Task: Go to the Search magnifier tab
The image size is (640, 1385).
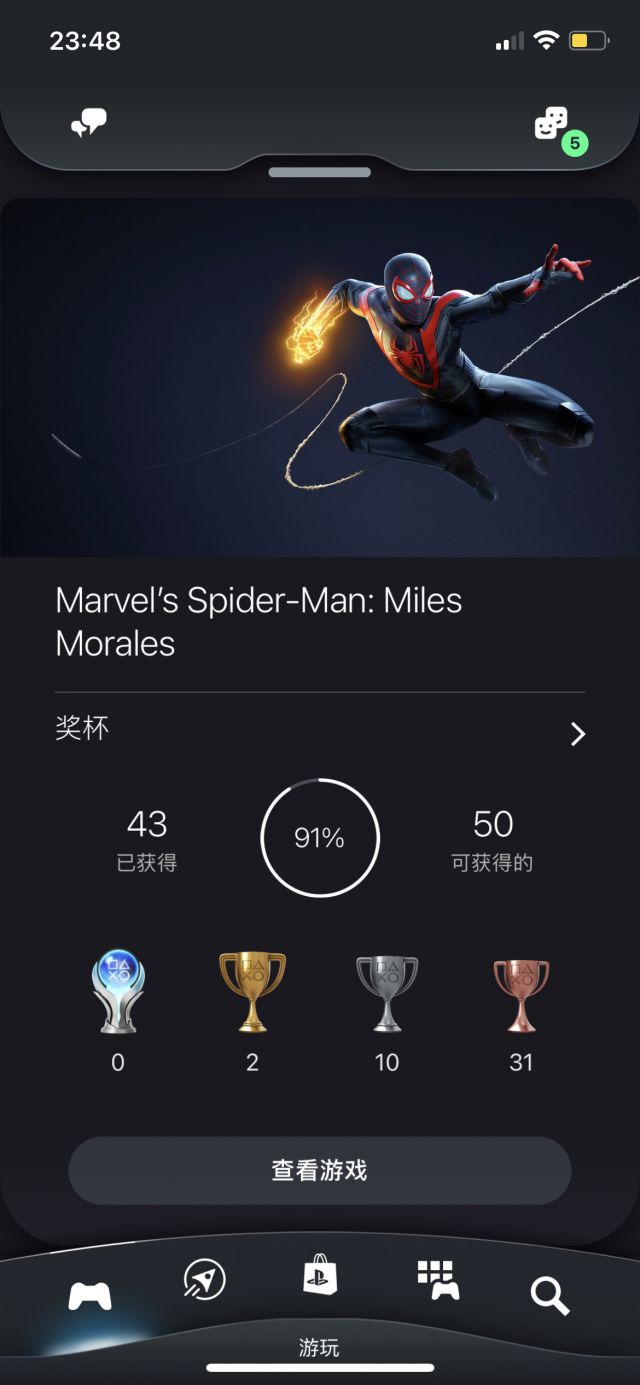Action: coord(549,1296)
